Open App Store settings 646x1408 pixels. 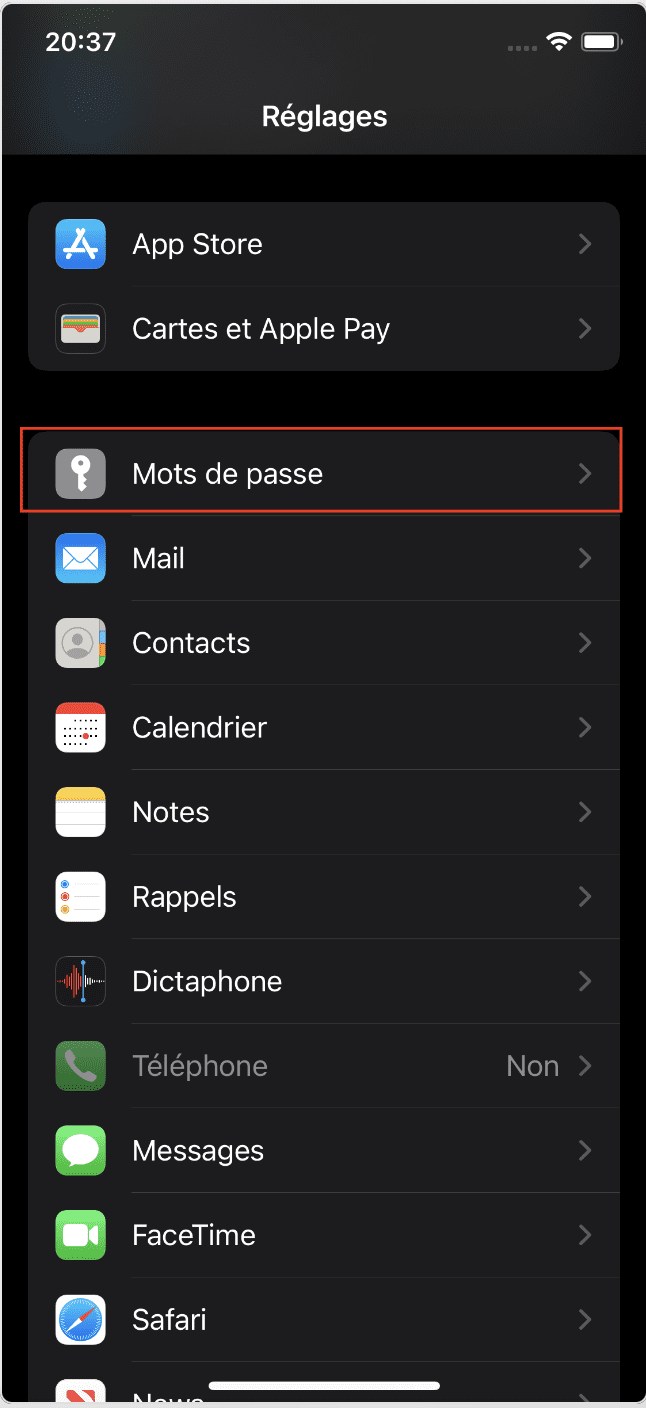tap(323, 245)
